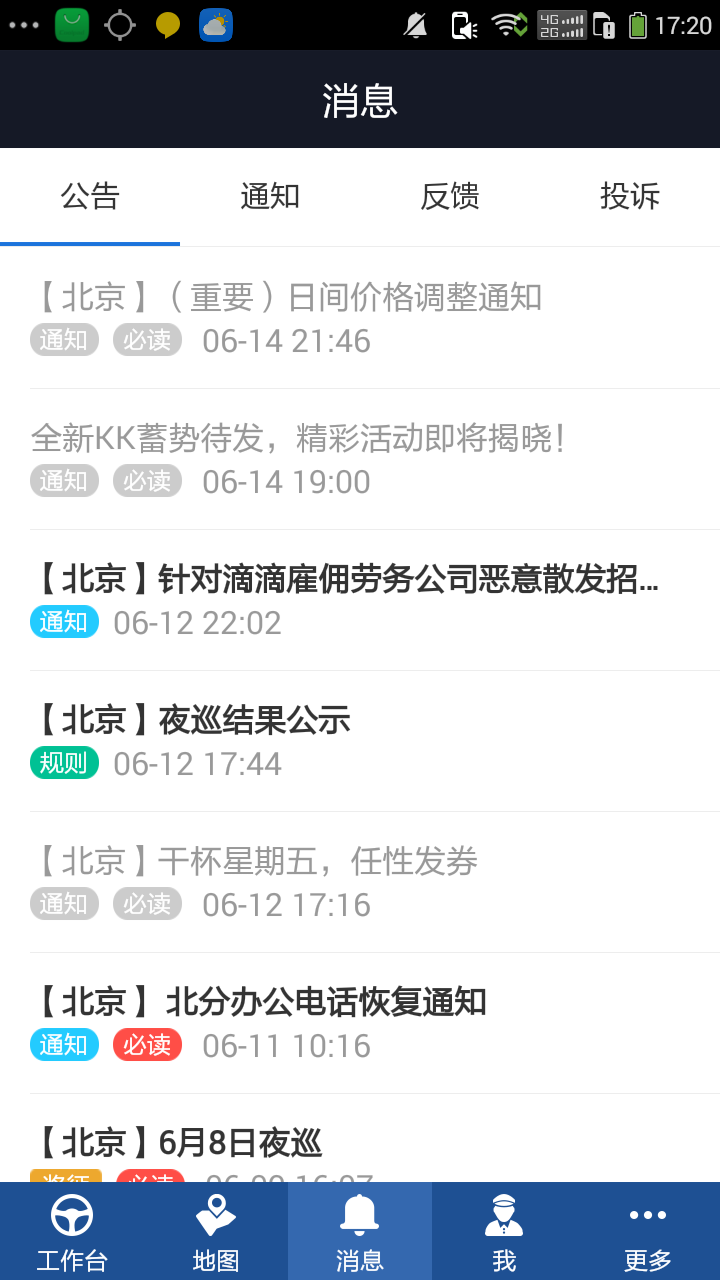
Task: Switch to the 反馈 tab
Action: pos(450,196)
